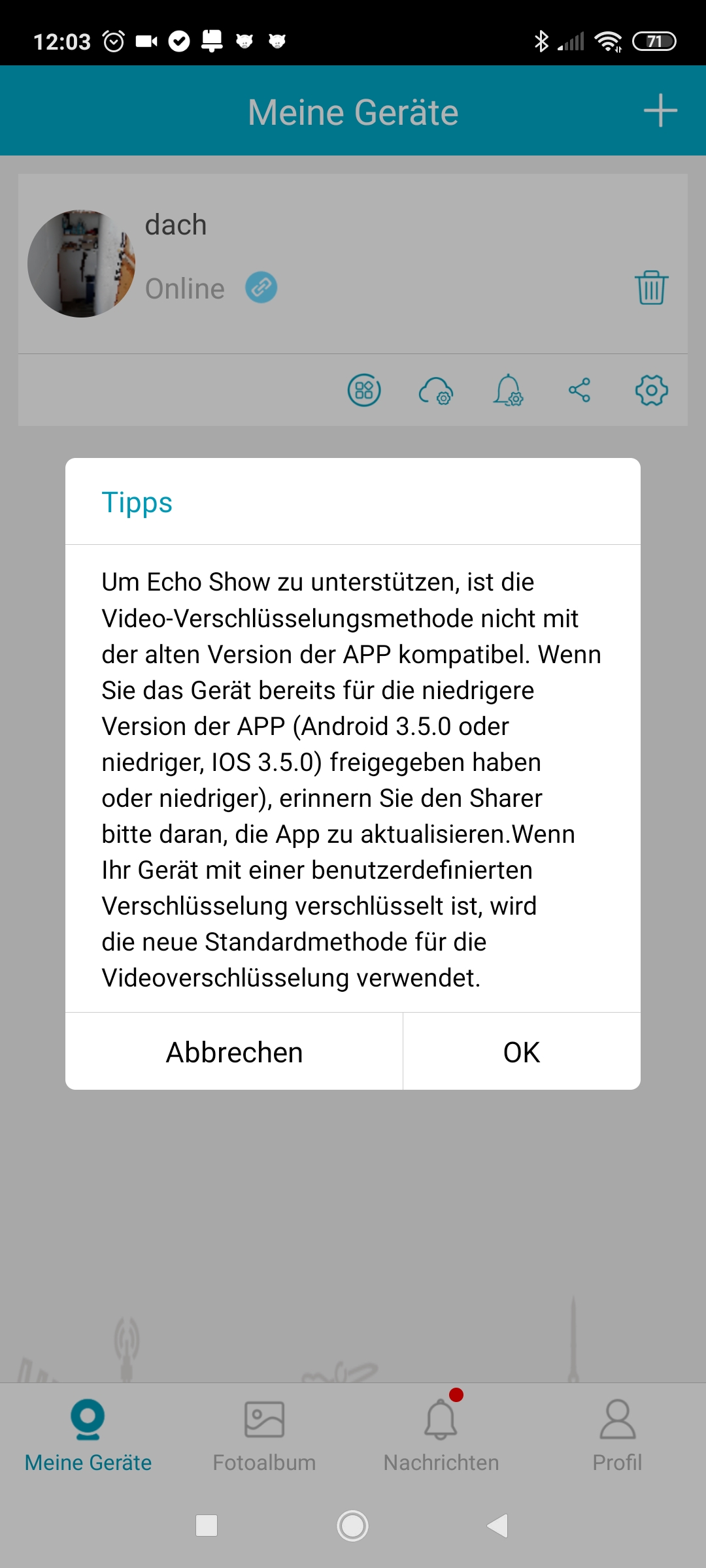Image resolution: width=706 pixels, height=1568 pixels.
Task: Tap the link icon next to Online
Action: coord(261,287)
